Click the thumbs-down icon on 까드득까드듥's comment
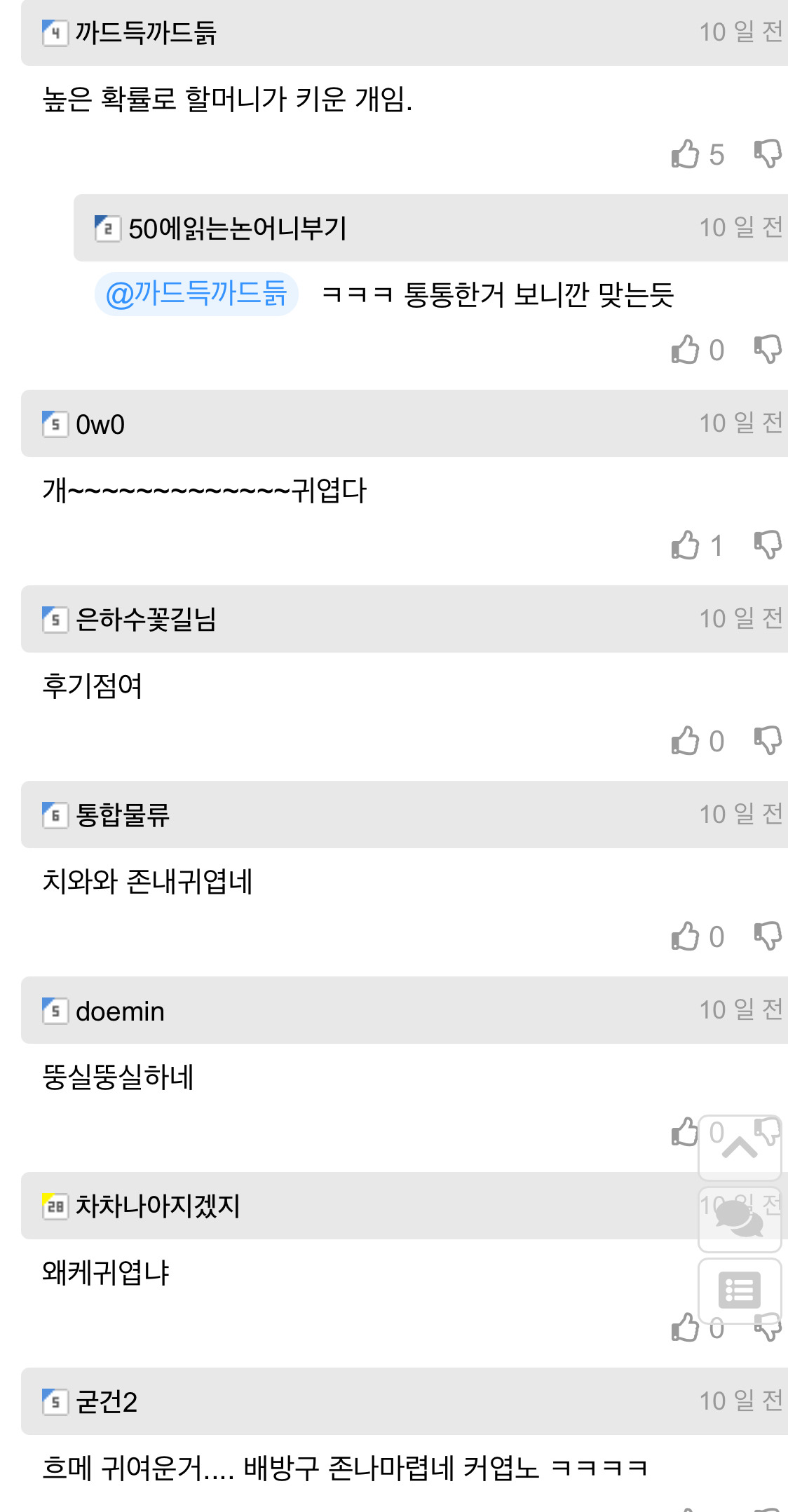 click(767, 151)
